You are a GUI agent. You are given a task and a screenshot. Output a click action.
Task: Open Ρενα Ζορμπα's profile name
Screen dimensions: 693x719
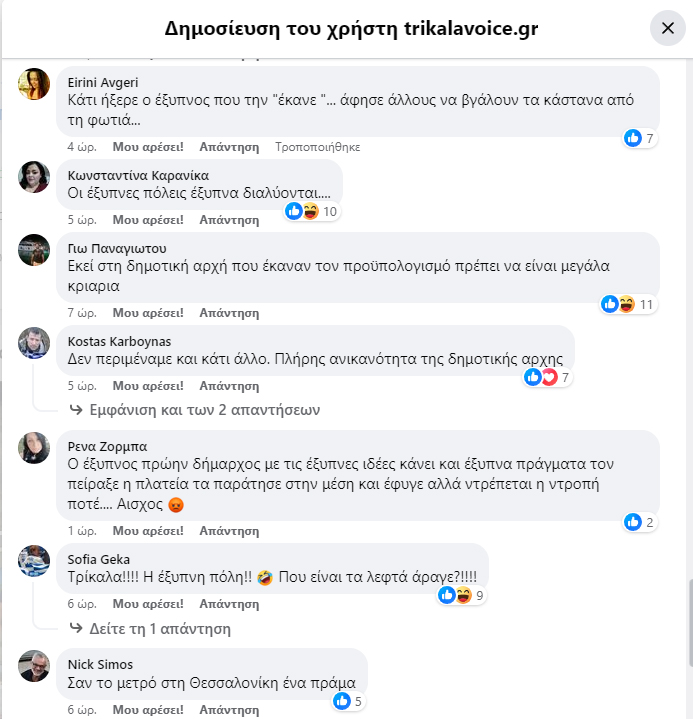pyautogui.click(x=106, y=446)
